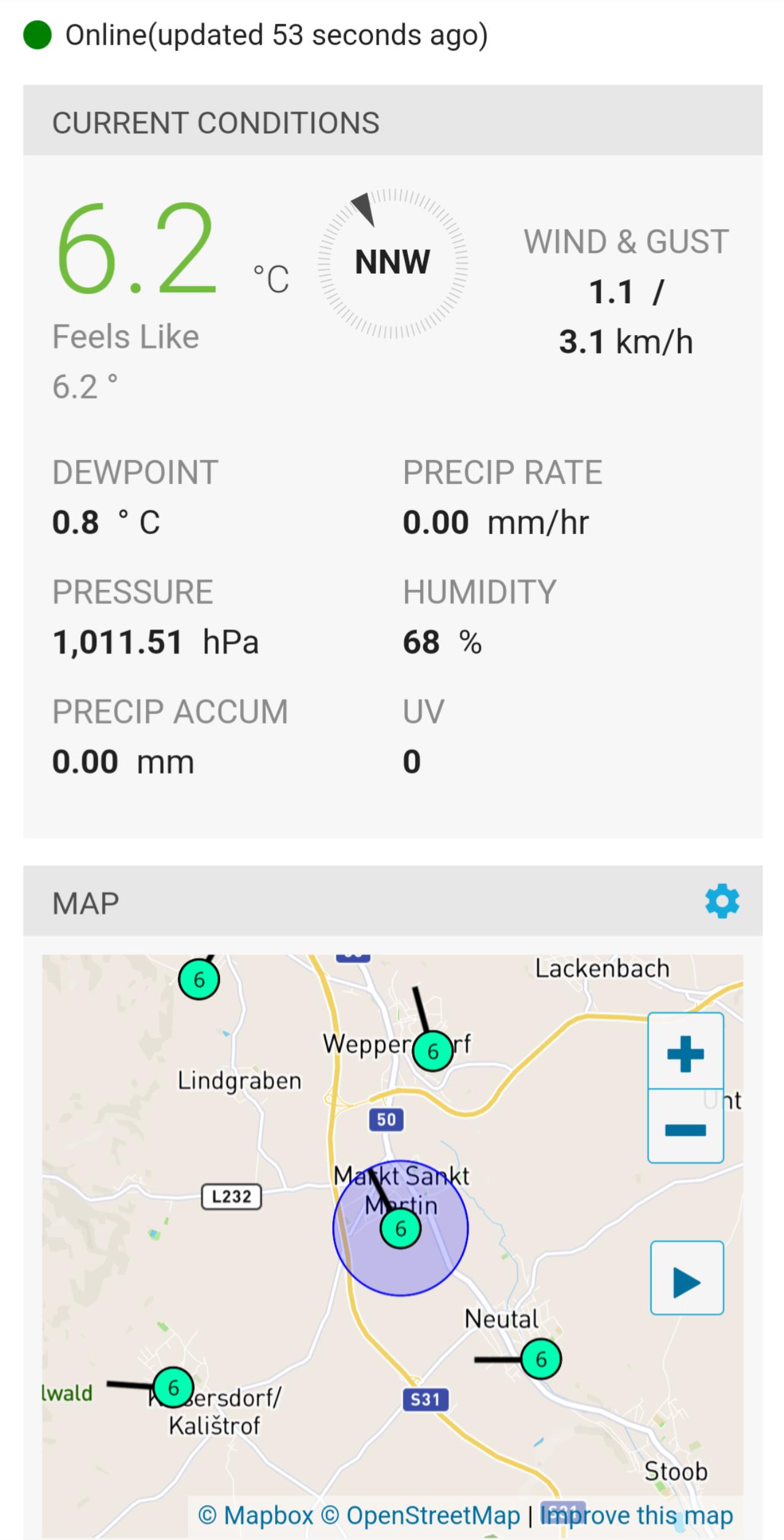This screenshot has width=784, height=1540.
Task: Select the station marker near Kaisersdorf/Kalištrof
Action: 173,1387
